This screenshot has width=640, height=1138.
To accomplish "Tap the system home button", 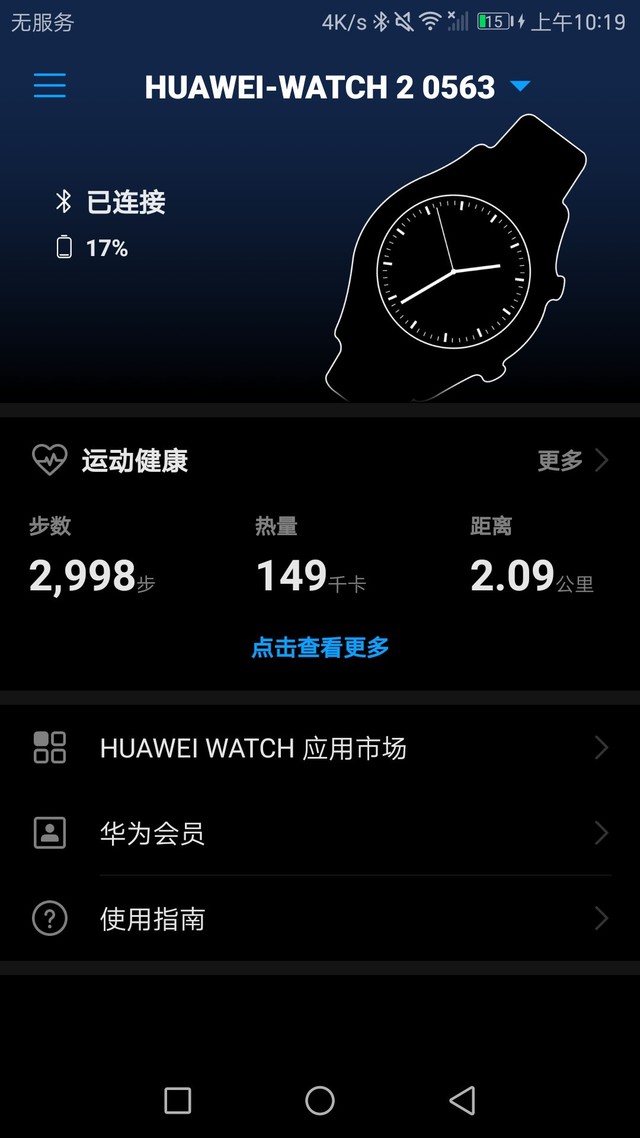I will [x=320, y=1100].
